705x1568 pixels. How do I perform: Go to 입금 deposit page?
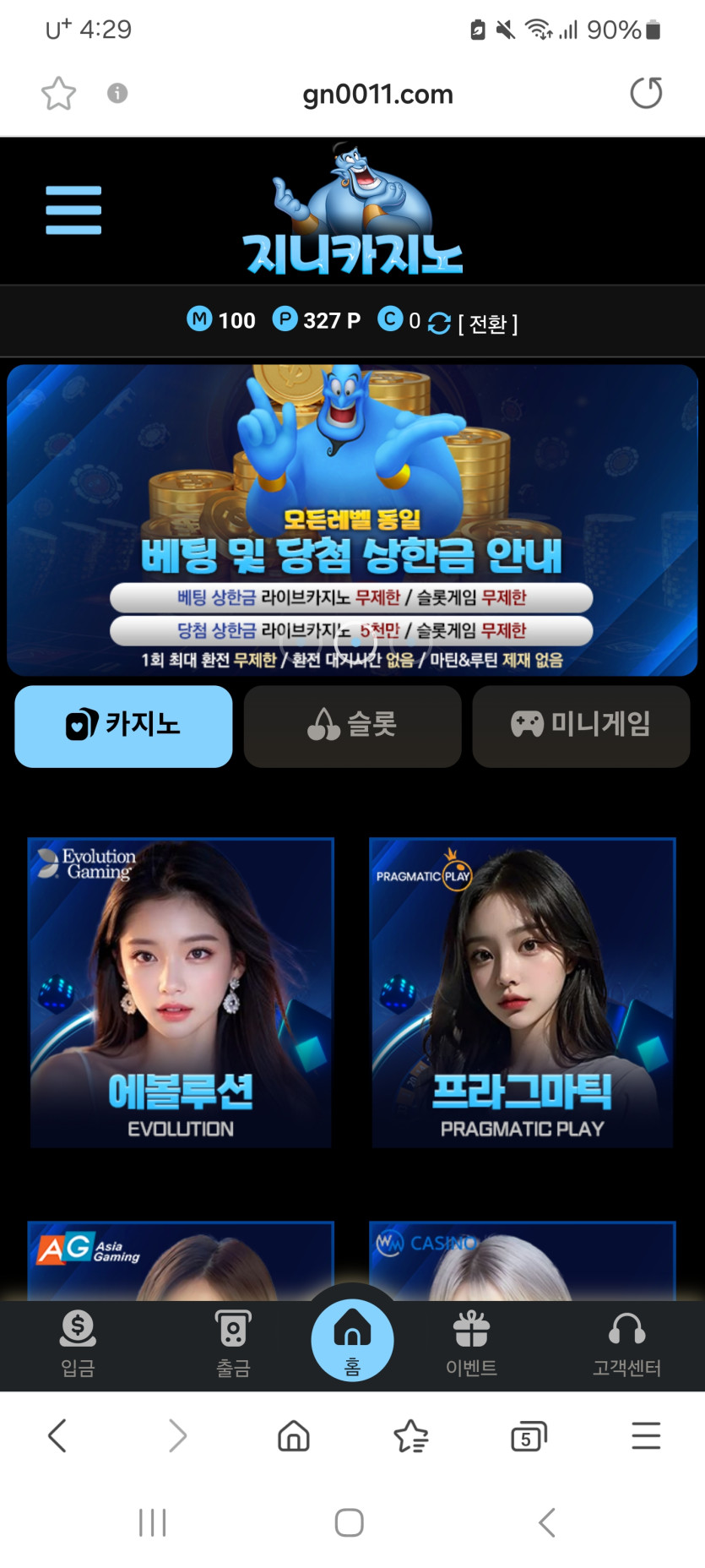point(78,1342)
